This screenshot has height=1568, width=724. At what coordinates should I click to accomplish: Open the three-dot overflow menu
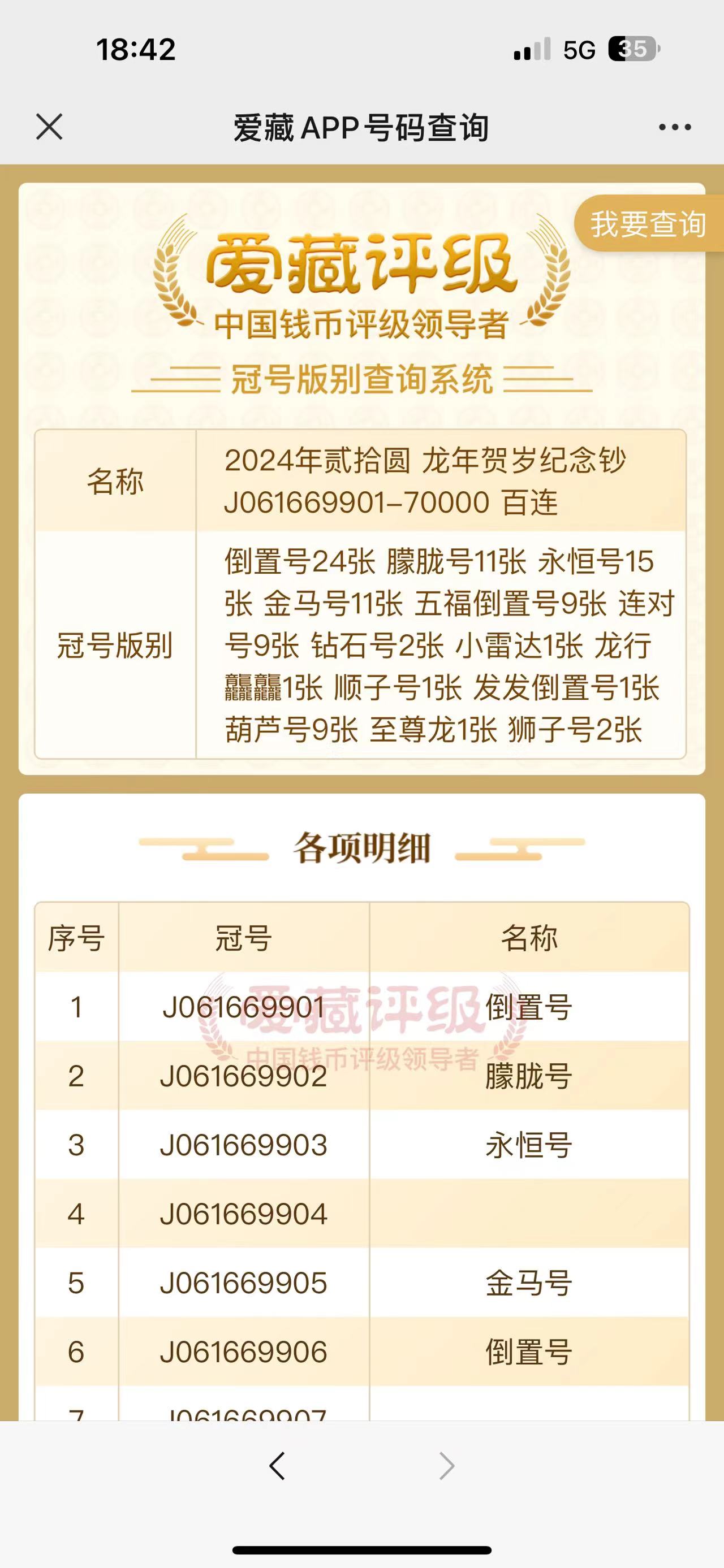click(675, 127)
